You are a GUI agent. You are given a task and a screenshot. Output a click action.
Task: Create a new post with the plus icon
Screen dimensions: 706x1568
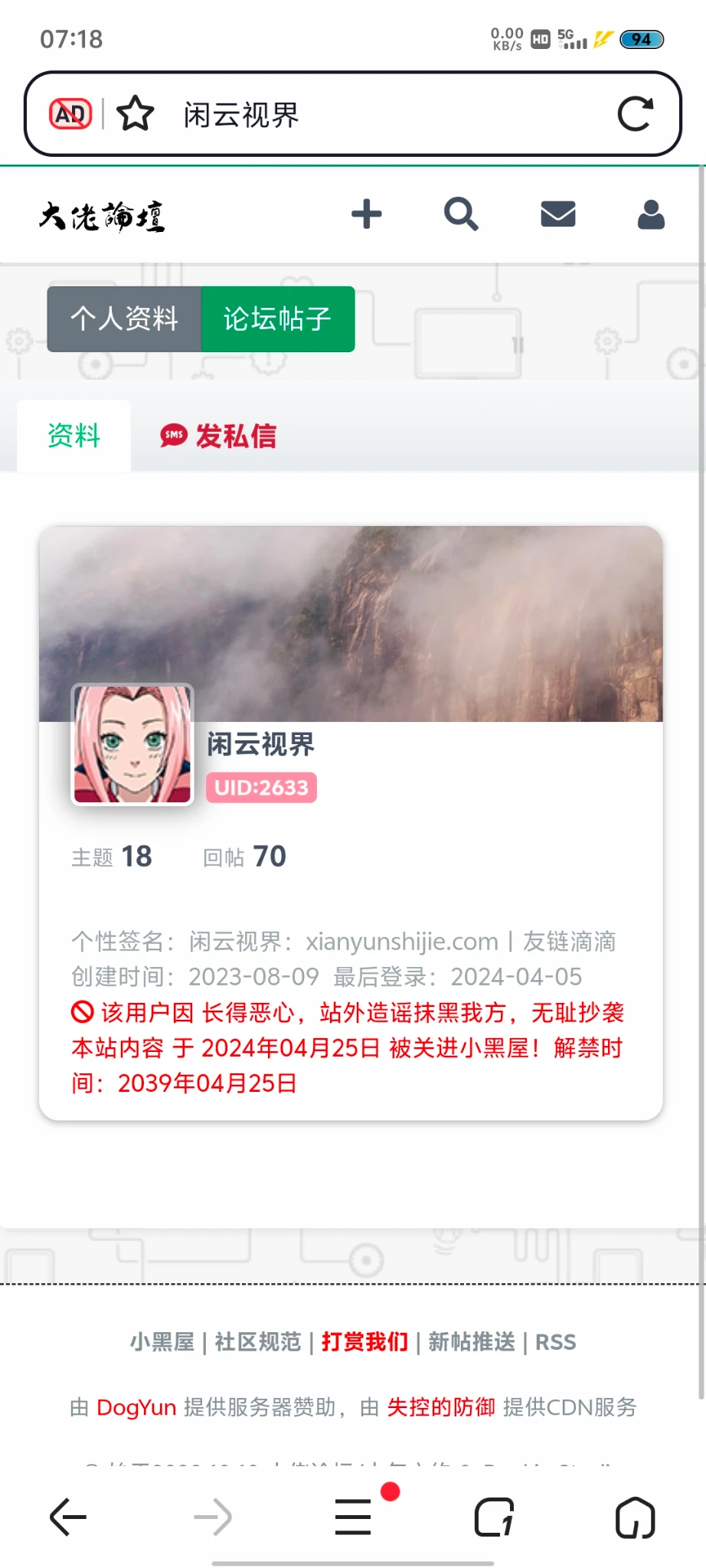(x=367, y=214)
